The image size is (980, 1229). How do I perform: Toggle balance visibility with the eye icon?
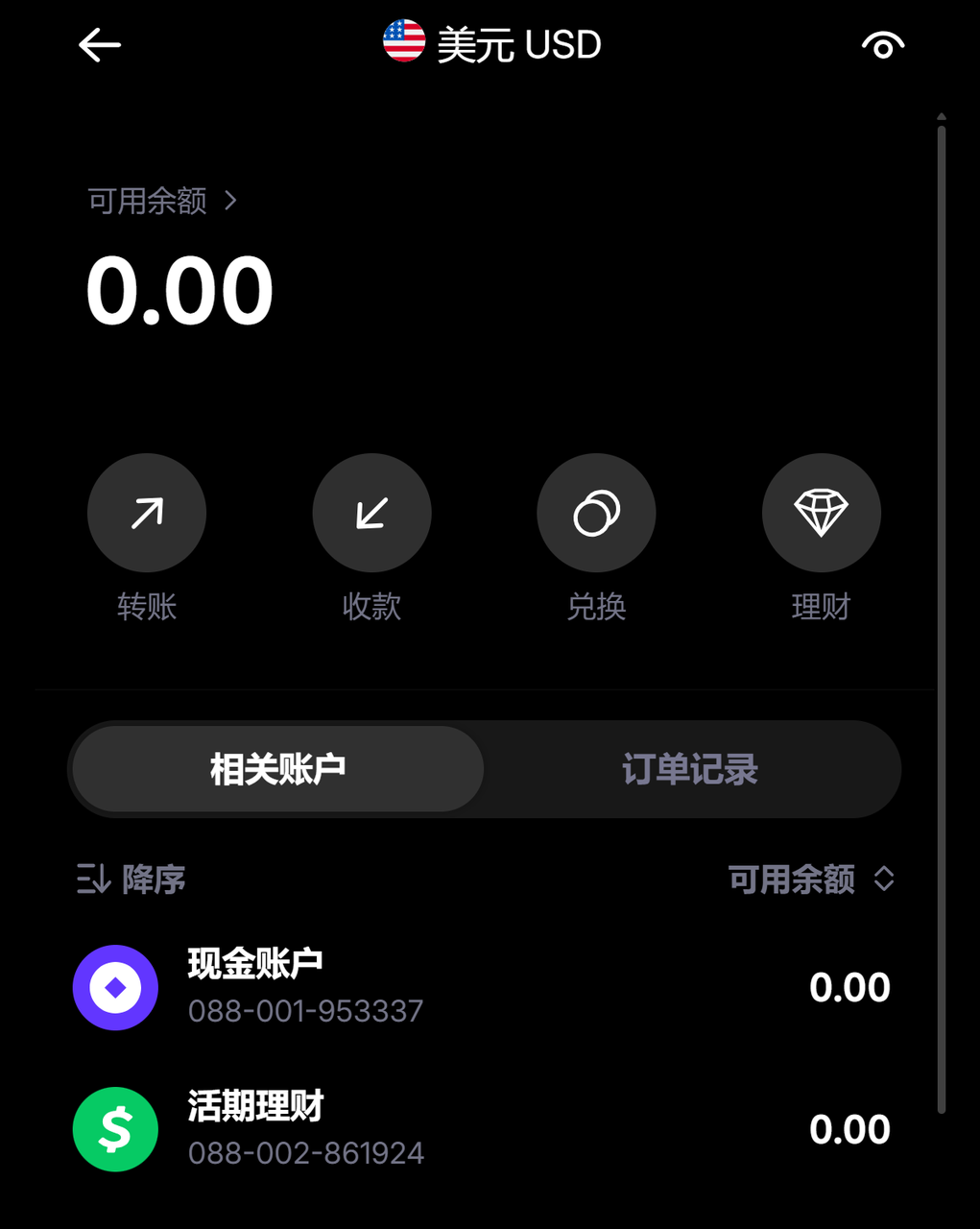click(881, 44)
